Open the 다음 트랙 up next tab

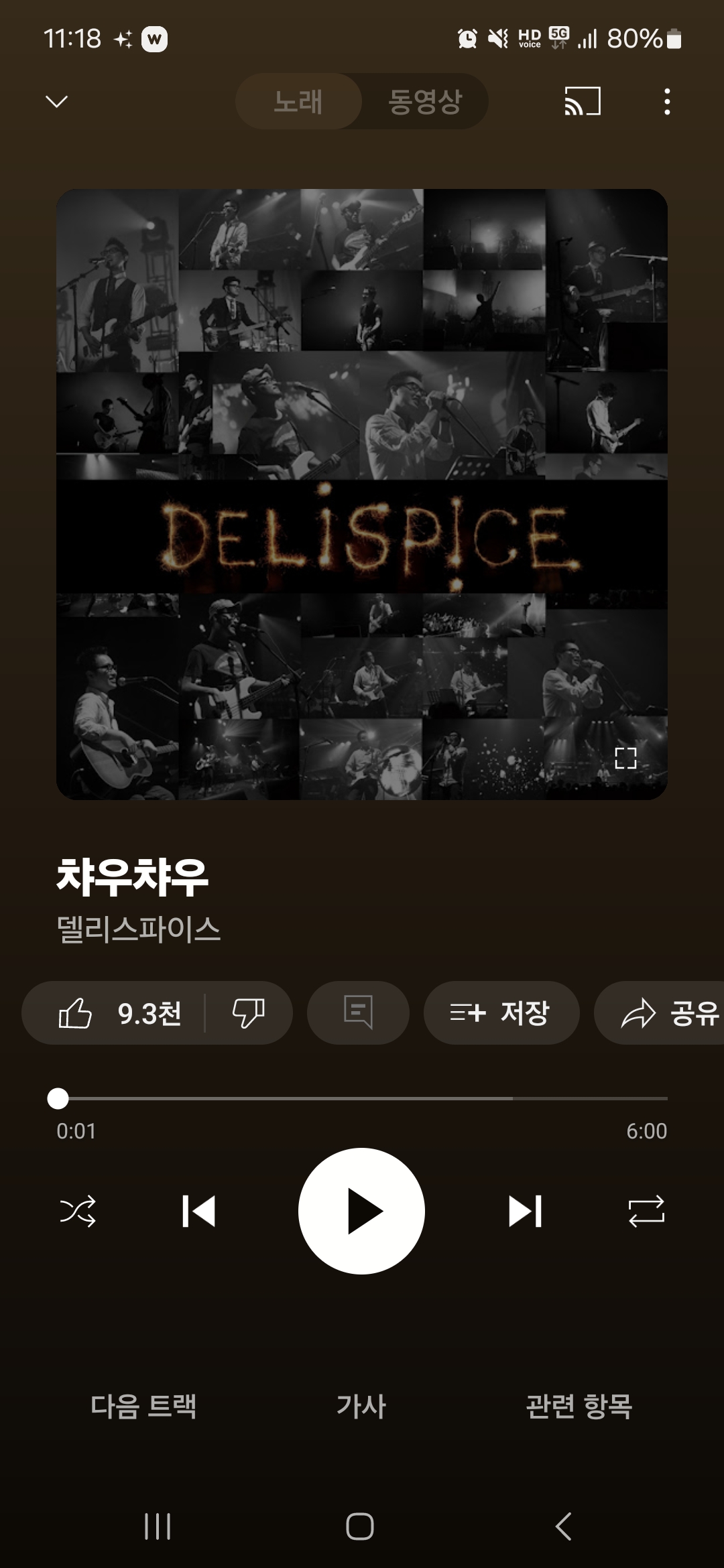[x=143, y=1406]
